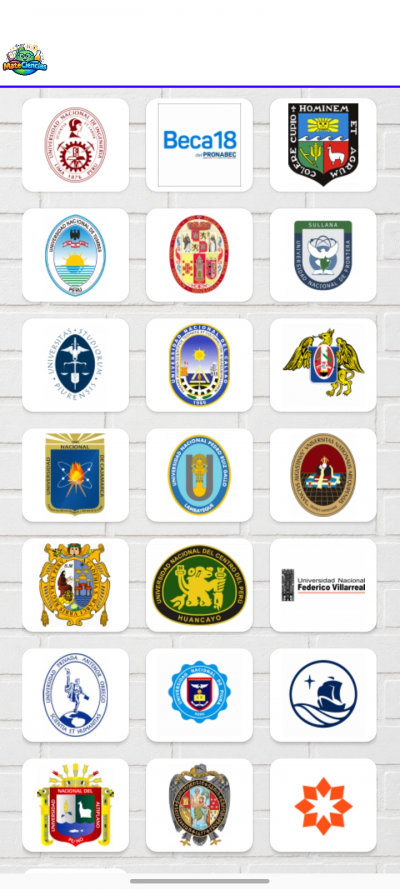Open Universidad Nacional del Centro del Perú
Image resolution: width=400 pixels, height=889 pixels.
coord(199,585)
